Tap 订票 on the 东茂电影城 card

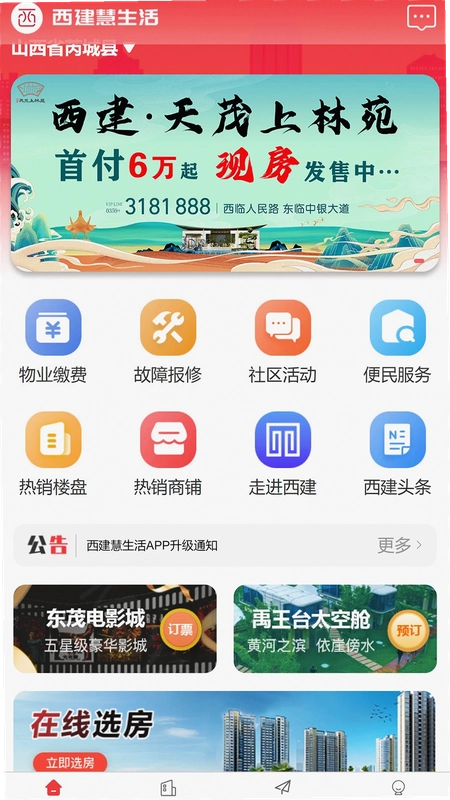click(180, 630)
